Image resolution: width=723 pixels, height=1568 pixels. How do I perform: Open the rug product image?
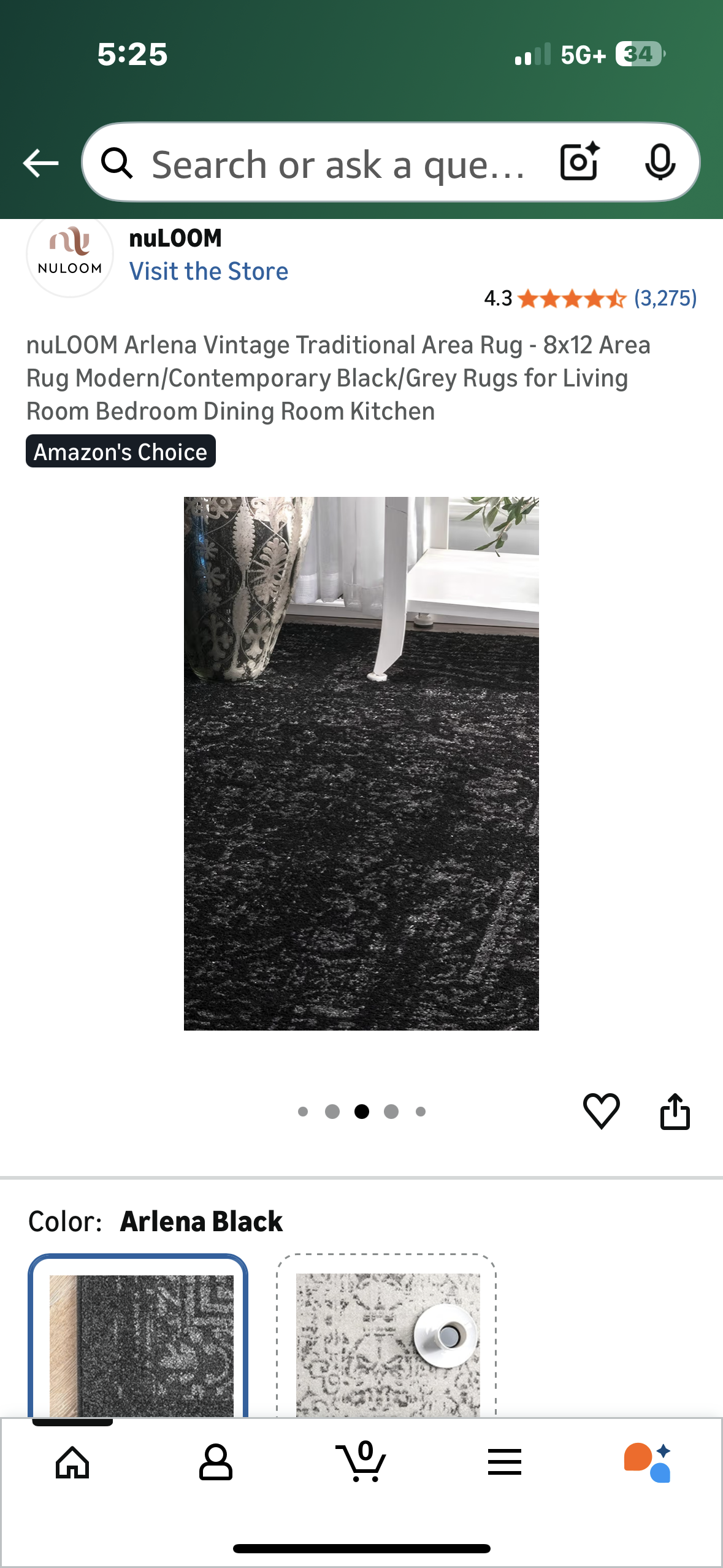coord(361,763)
